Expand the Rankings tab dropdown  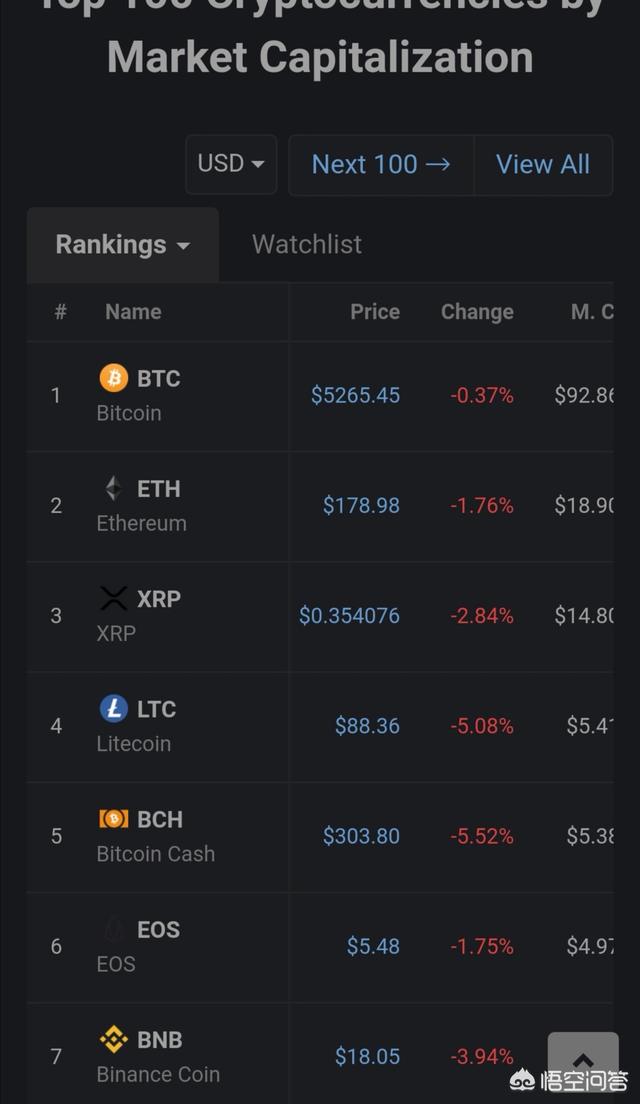click(122, 245)
